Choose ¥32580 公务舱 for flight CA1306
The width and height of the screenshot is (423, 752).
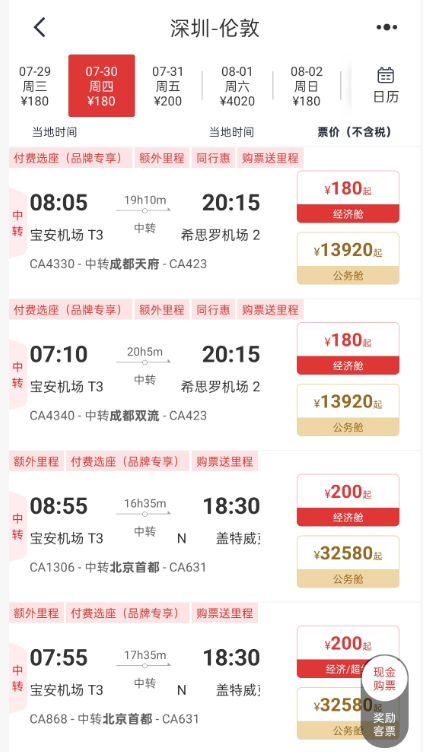click(x=348, y=561)
